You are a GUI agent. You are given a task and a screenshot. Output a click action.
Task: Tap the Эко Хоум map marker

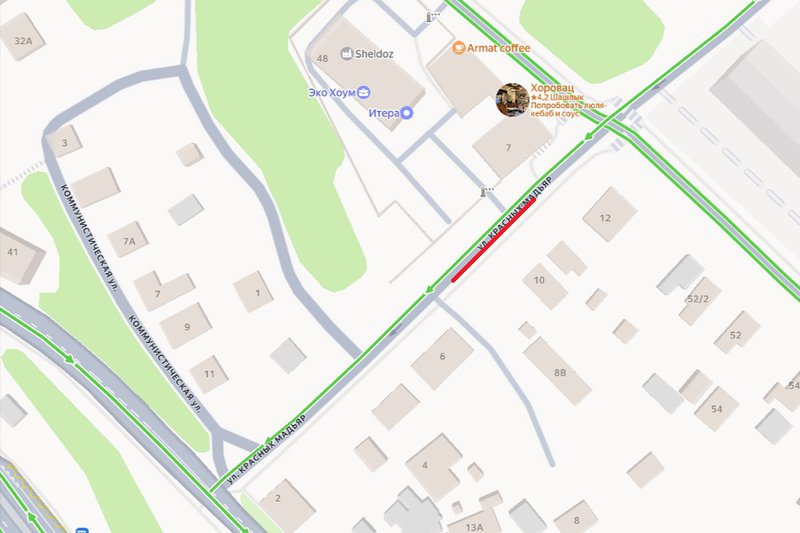pyautogui.click(x=364, y=92)
